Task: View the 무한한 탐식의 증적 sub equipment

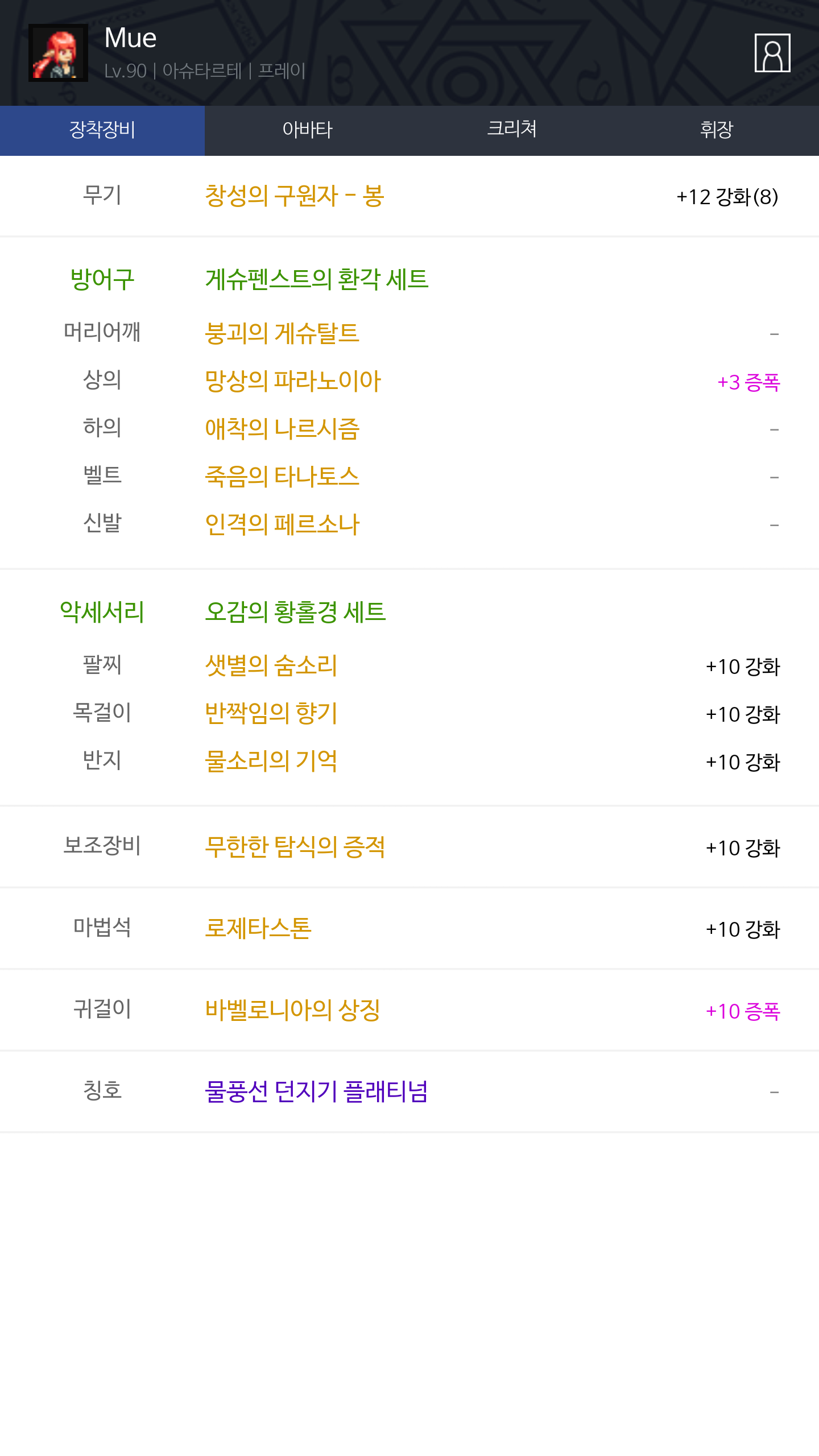Action: [x=295, y=847]
